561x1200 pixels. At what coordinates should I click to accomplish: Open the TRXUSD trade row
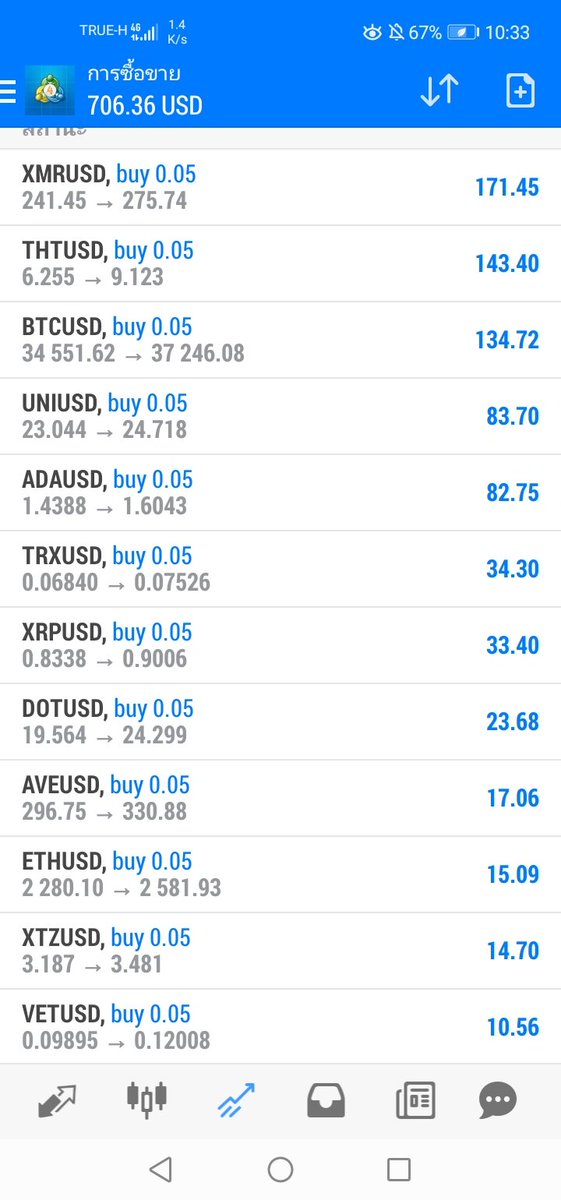click(x=280, y=569)
